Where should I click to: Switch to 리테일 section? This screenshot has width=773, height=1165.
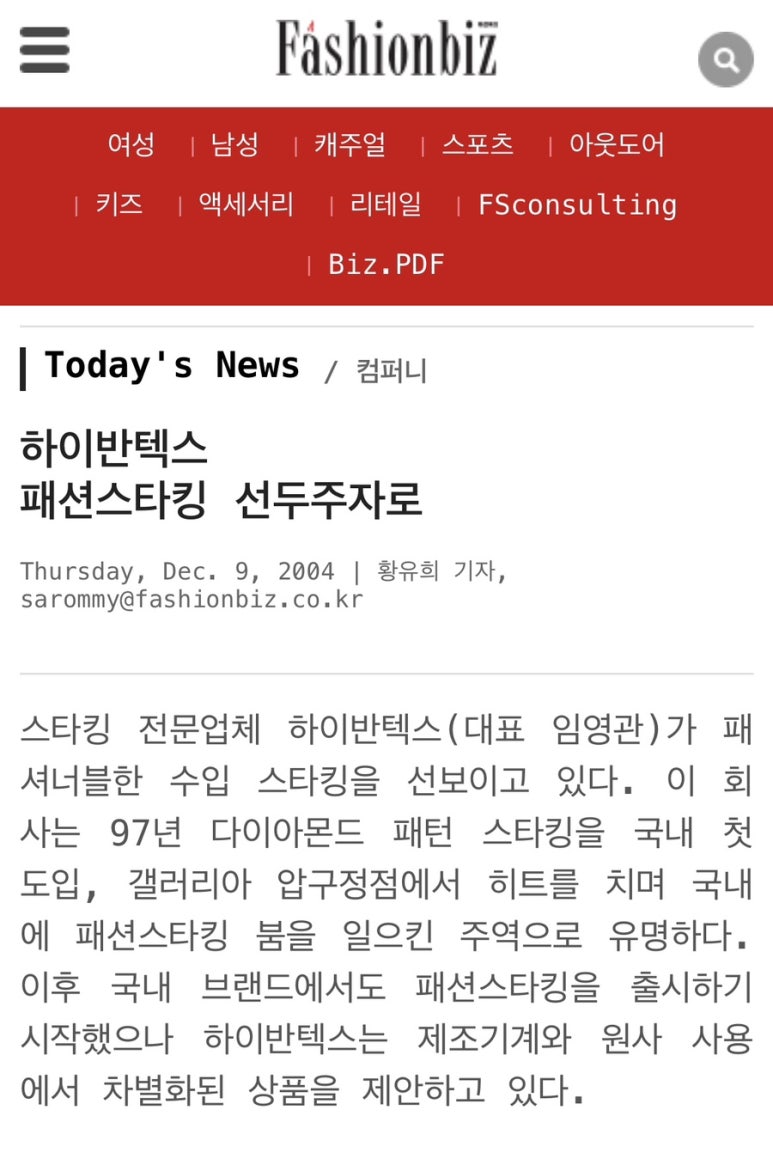386,205
